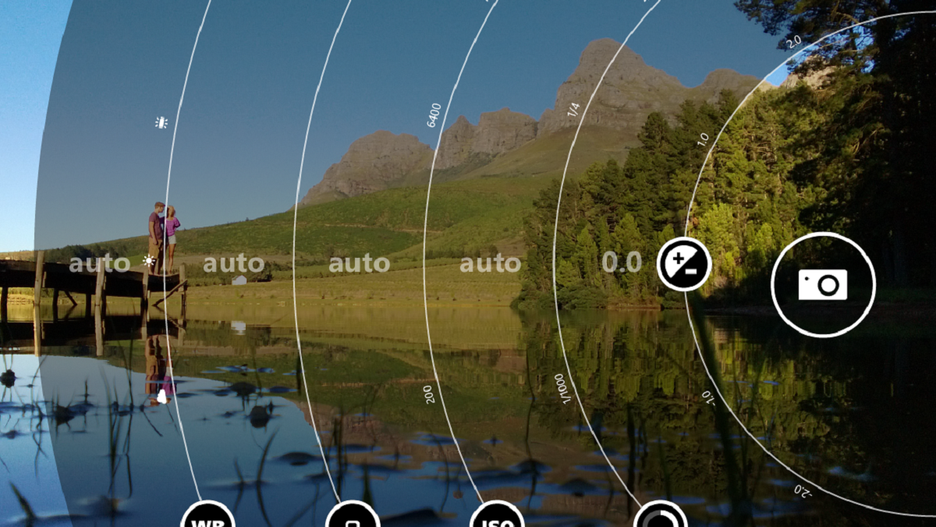Open the ISO setting control
936x527 pixels.
497,517
